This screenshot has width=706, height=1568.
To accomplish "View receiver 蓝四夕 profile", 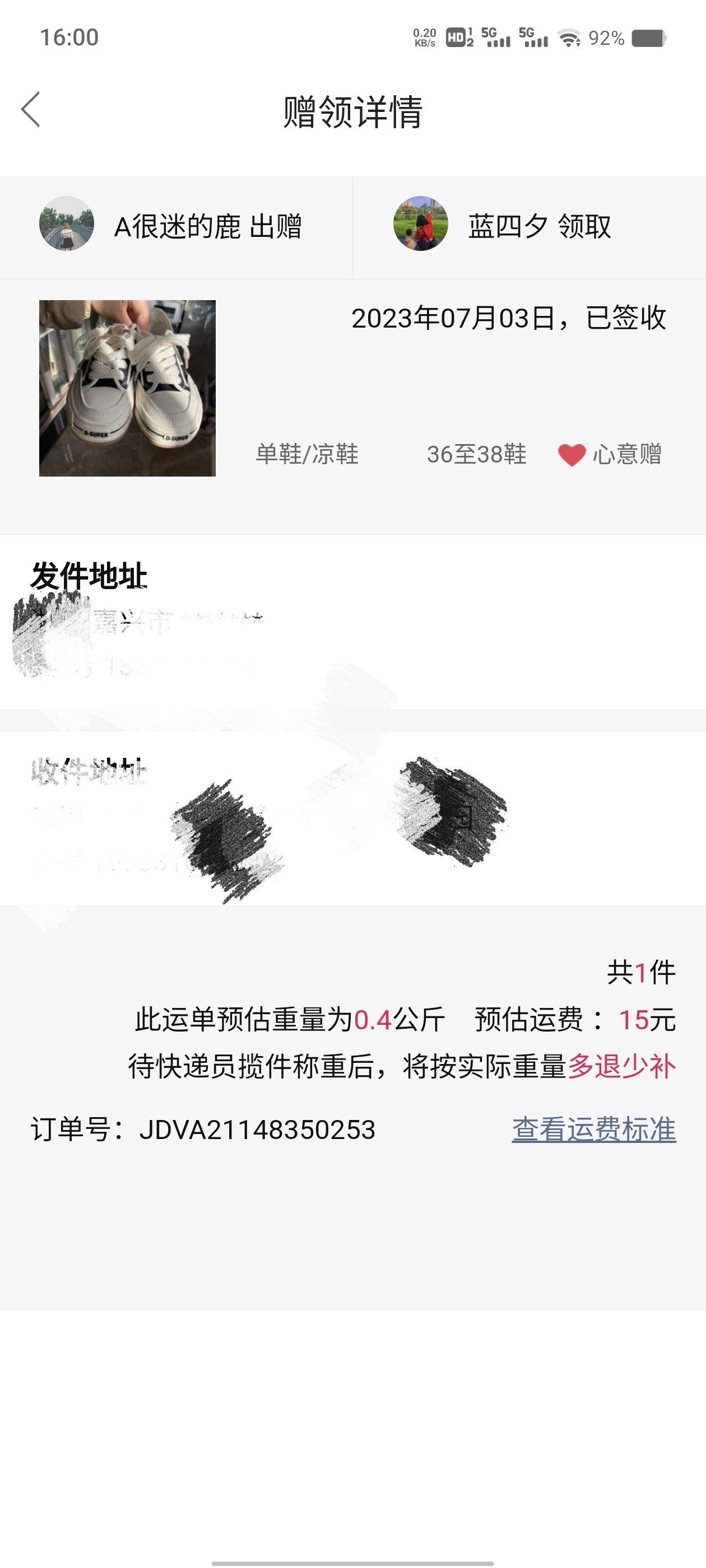I will click(x=420, y=223).
